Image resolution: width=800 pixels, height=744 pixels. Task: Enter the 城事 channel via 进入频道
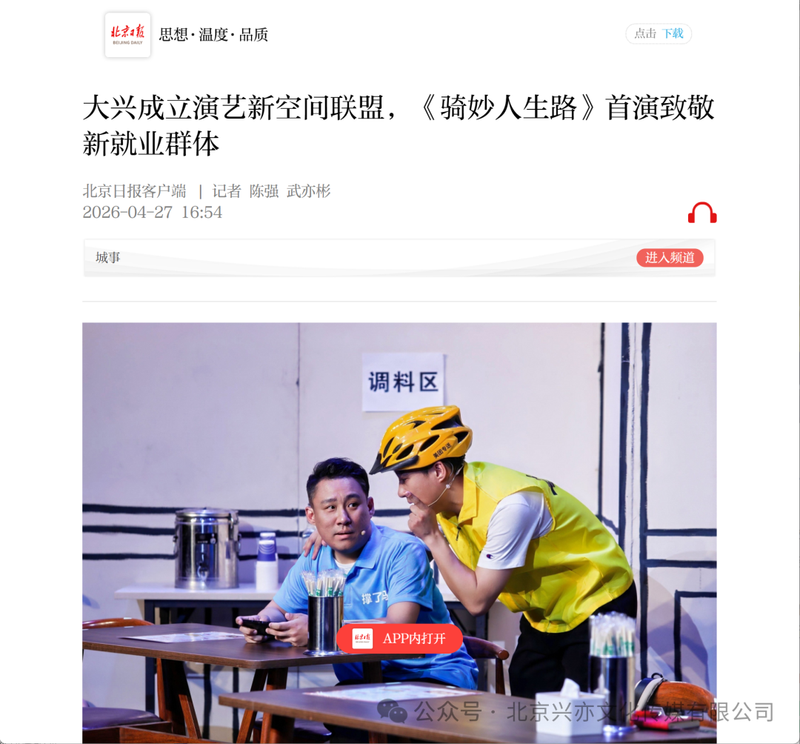coord(669,258)
